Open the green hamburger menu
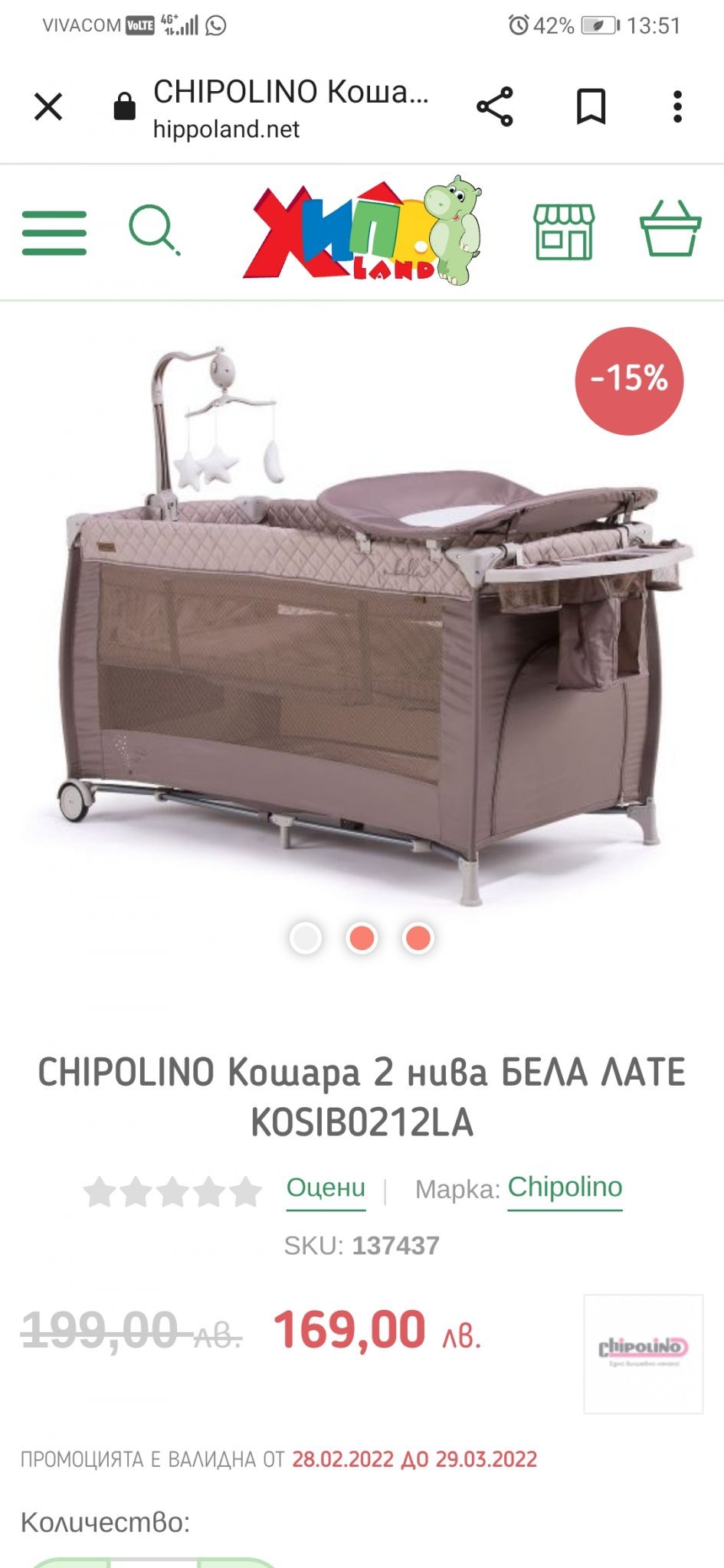Viewport: 724px width, 1568px height. (x=54, y=233)
